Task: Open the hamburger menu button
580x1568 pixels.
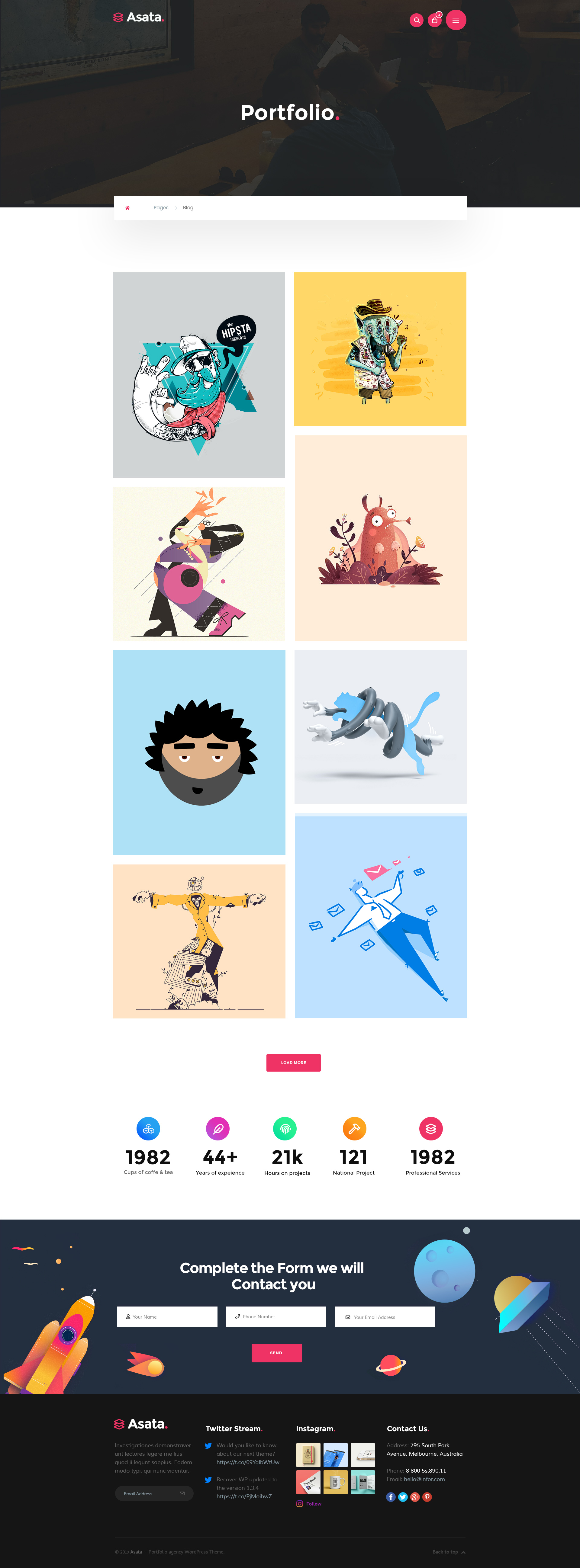Action: pos(456,20)
